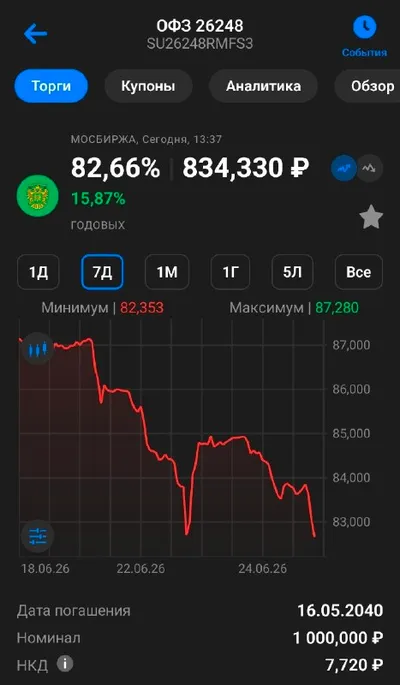Show the Все period chart
Screen dimensions: 400x685
[359, 272]
